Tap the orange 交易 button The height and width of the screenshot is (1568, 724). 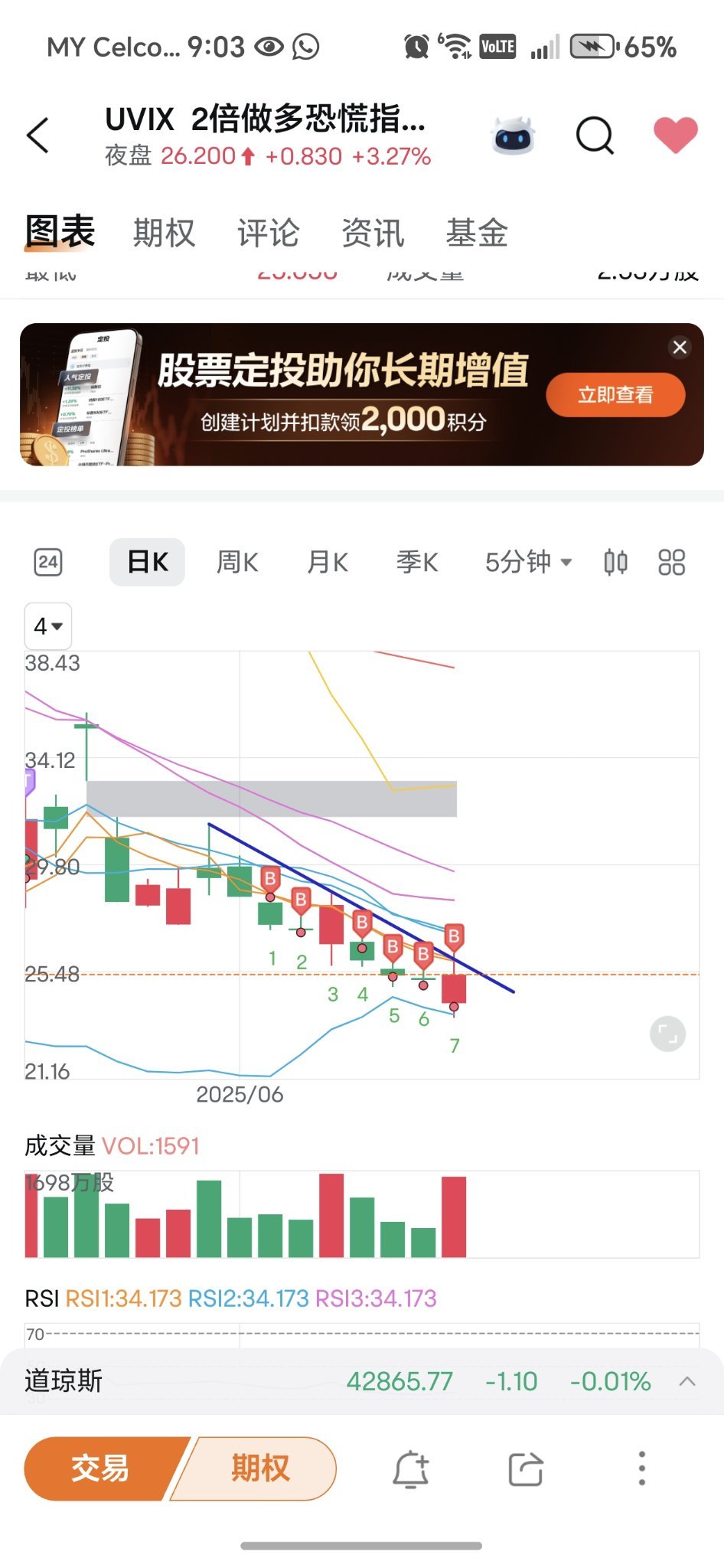tap(99, 1468)
